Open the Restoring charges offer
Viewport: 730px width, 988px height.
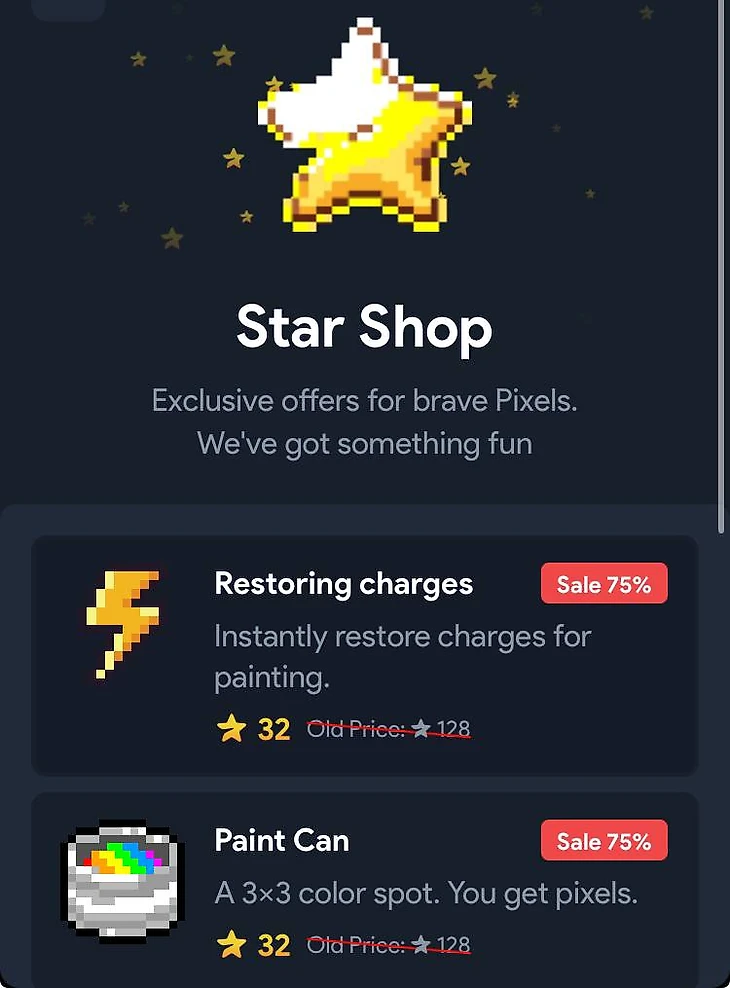364,654
